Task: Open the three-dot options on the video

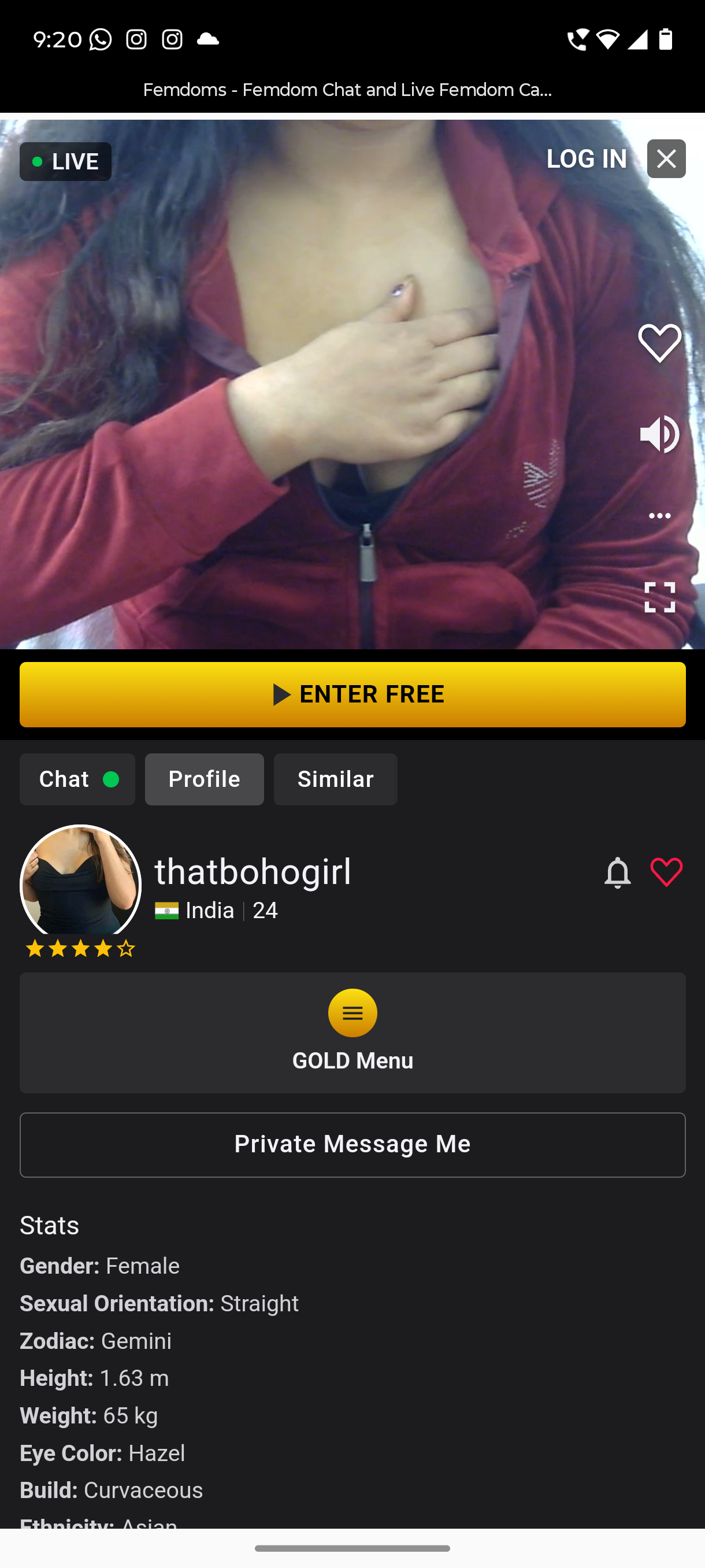Action: point(659,516)
